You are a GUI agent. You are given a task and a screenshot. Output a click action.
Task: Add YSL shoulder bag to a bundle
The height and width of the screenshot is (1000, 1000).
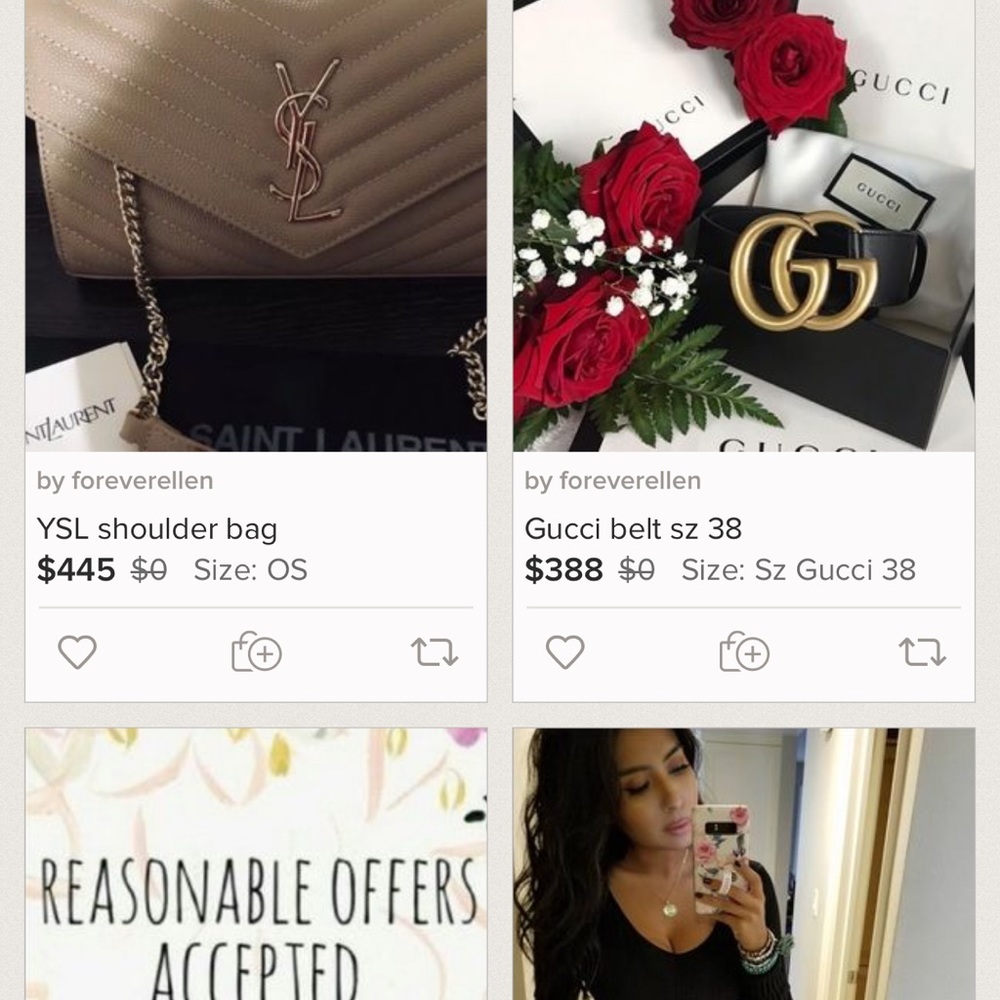point(256,653)
